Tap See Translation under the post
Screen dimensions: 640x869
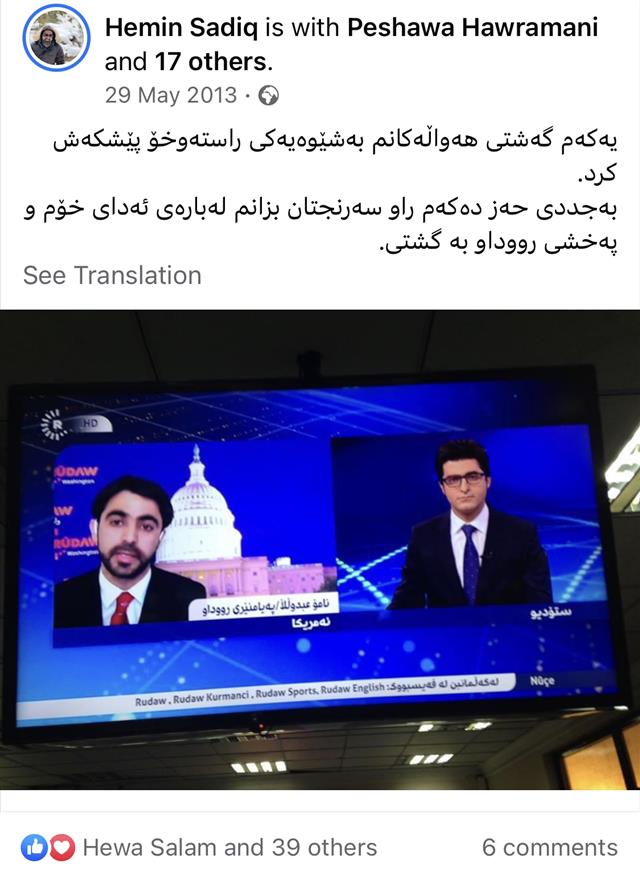[x=112, y=275]
